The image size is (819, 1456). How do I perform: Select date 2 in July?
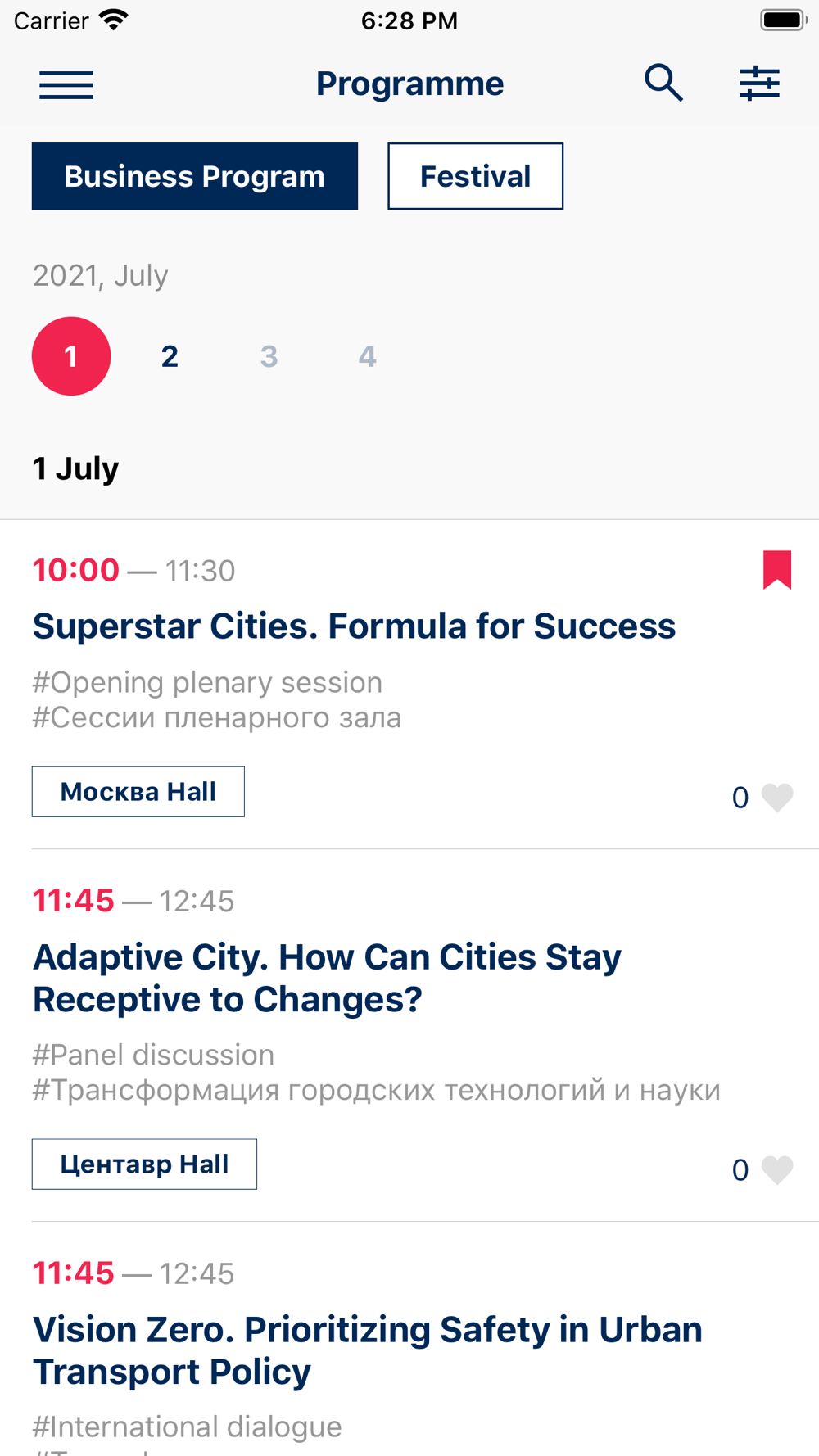pos(170,356)
